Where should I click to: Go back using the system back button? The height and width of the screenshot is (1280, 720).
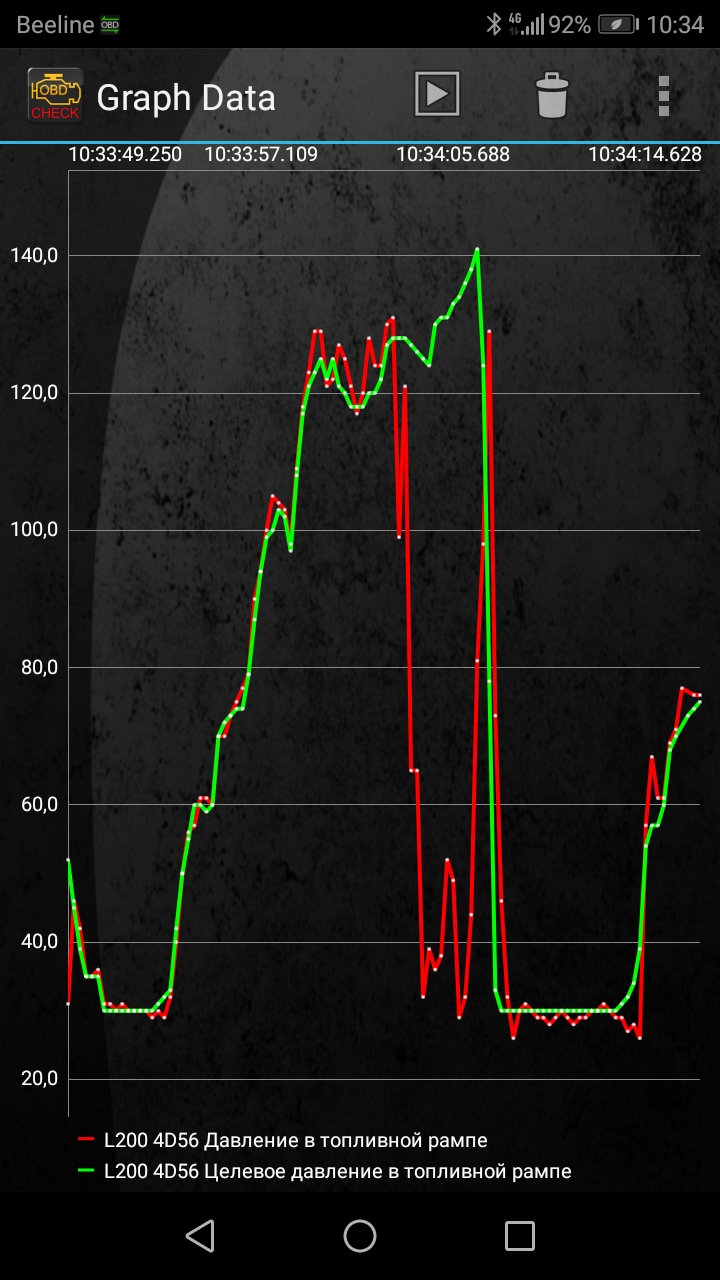coord(201,1236)
